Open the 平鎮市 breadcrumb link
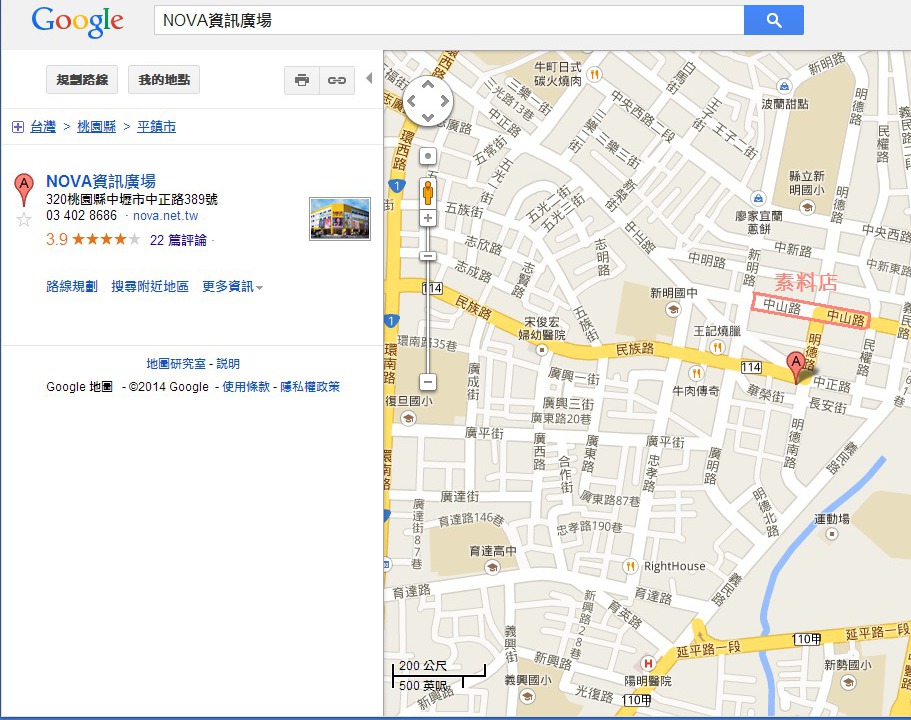 tap(155, 127)
